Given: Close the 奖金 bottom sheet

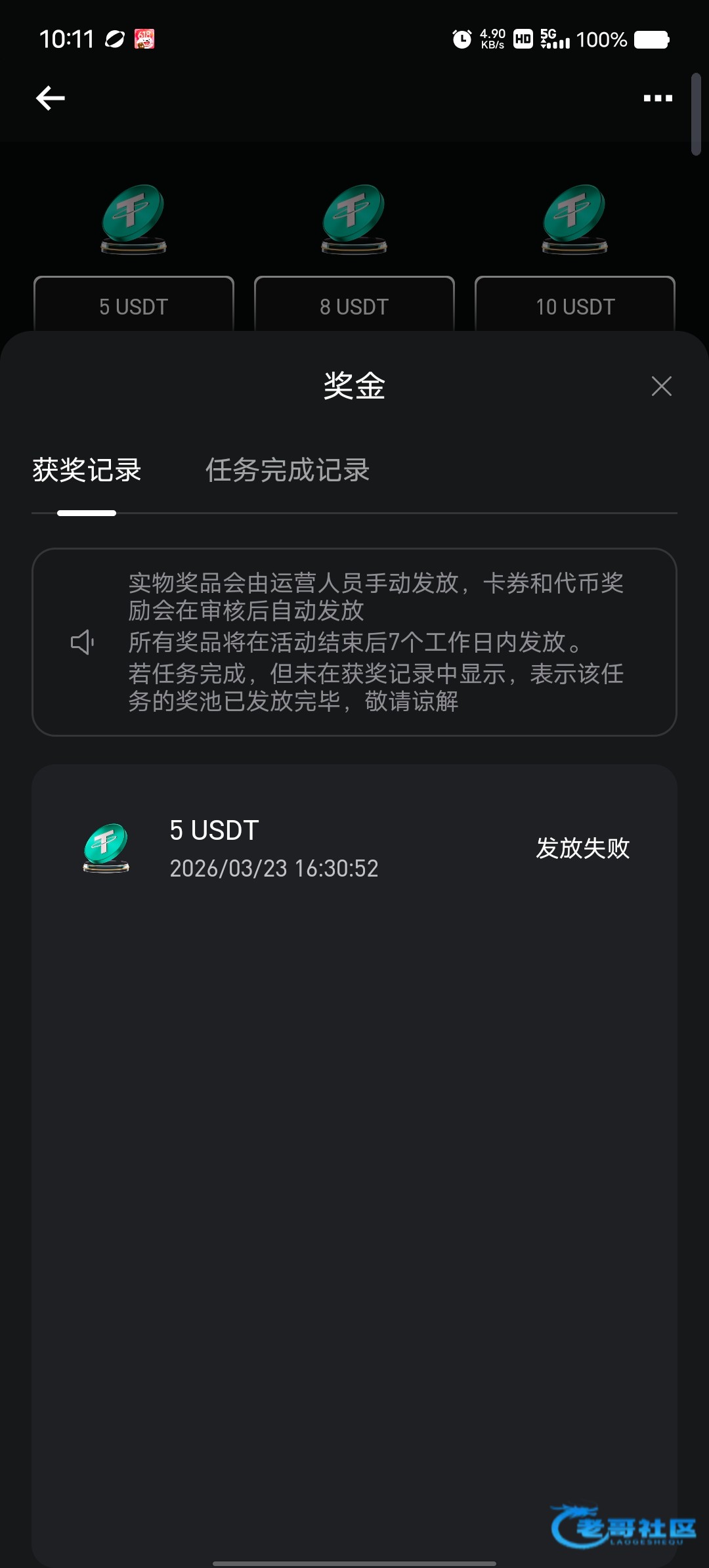Looking at the screenshot, I should point(661,386).
